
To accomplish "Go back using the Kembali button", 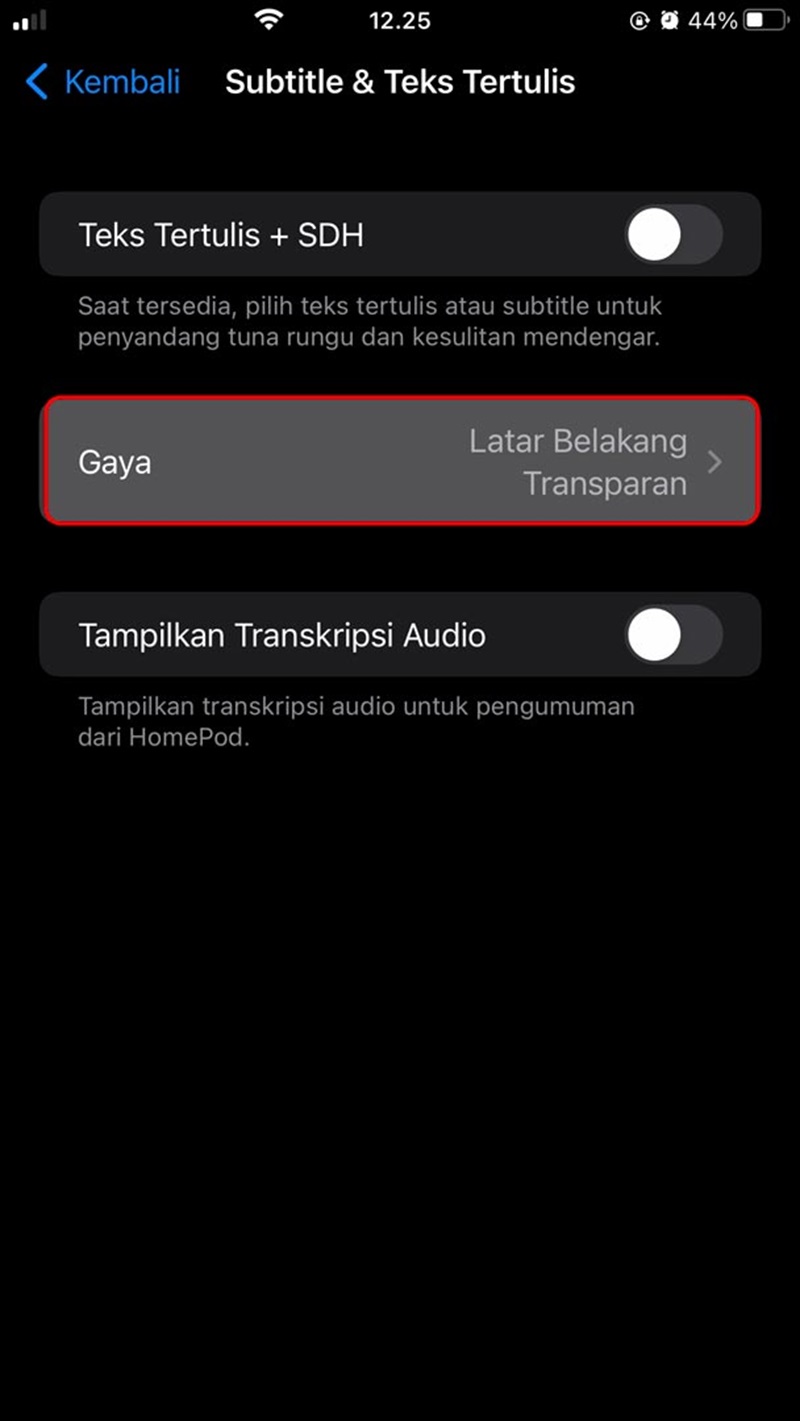I will 104,82.
